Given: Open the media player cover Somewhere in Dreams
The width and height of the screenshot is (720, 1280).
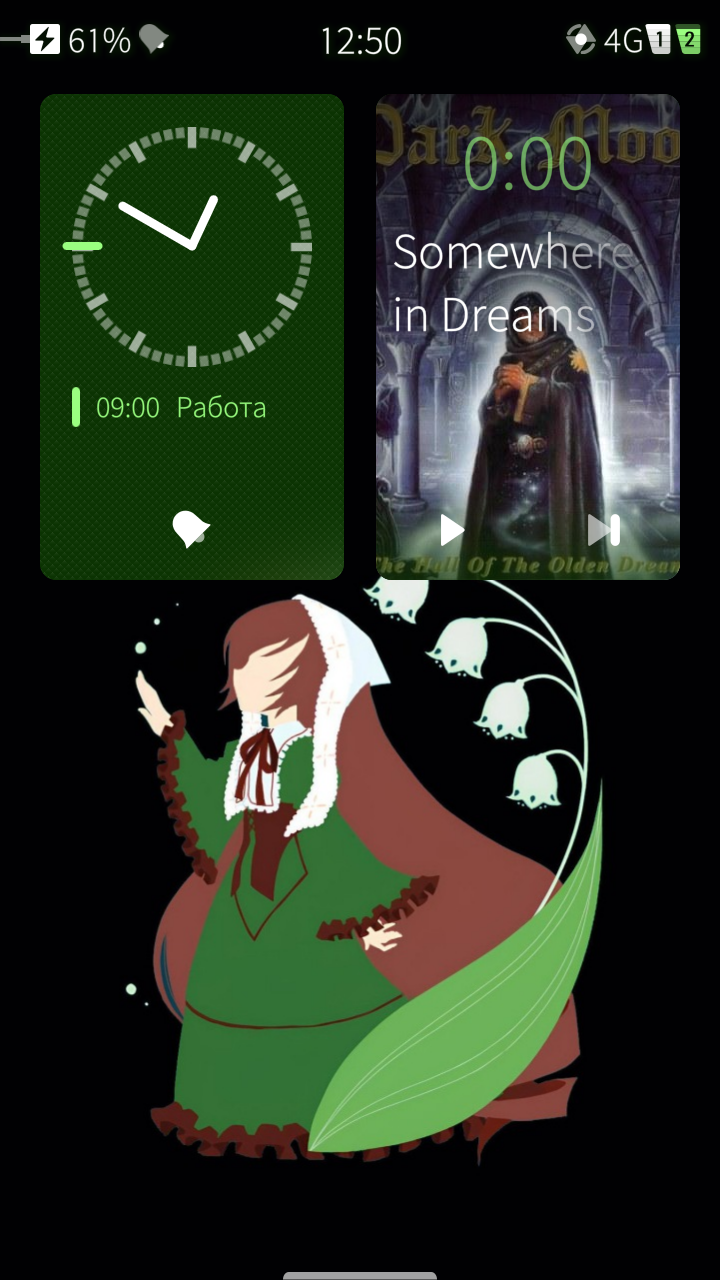Looking at the screenshot, I should [x=528, y=337].
